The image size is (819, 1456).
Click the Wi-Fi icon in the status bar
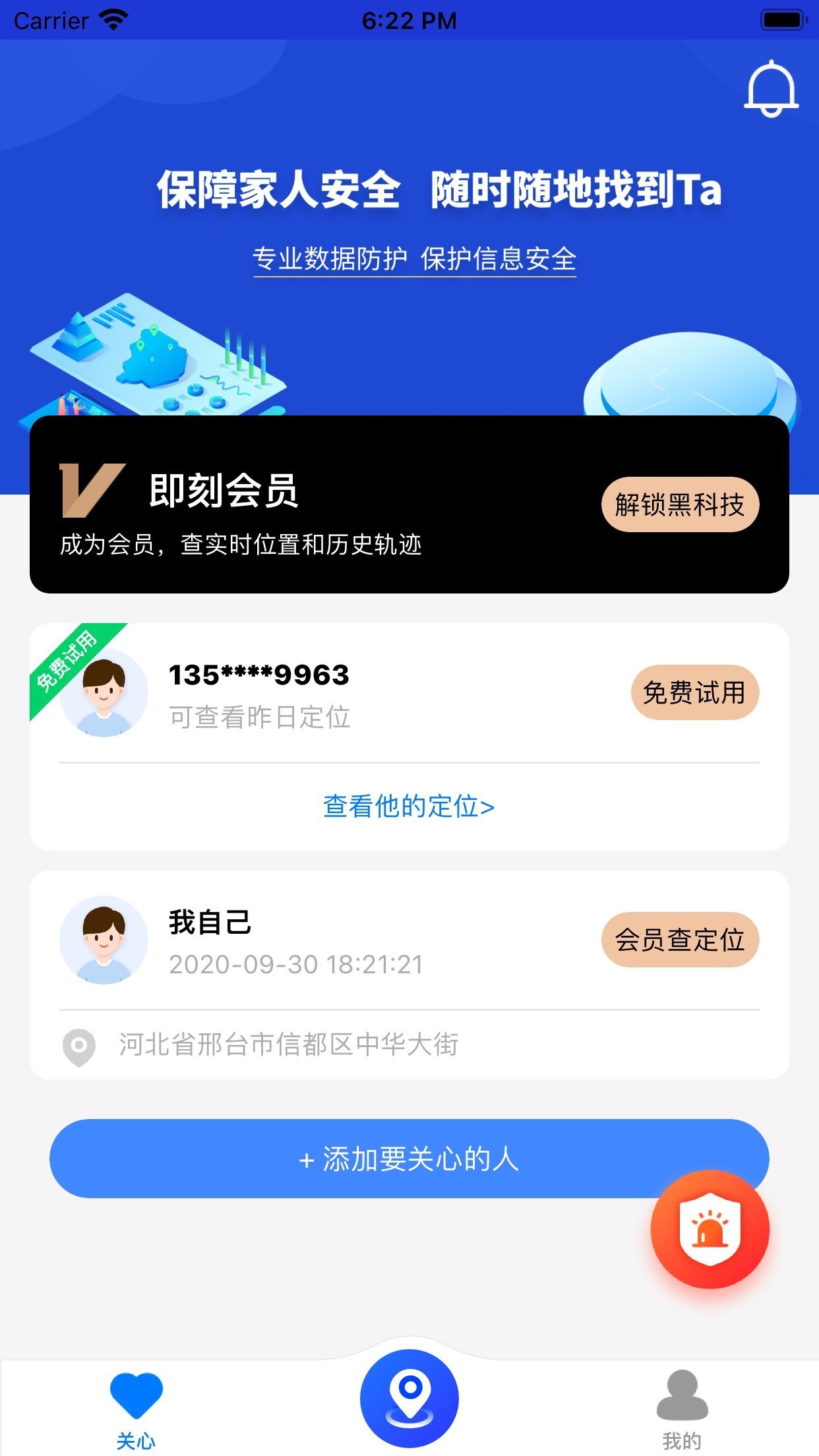[x=112, y=20]
